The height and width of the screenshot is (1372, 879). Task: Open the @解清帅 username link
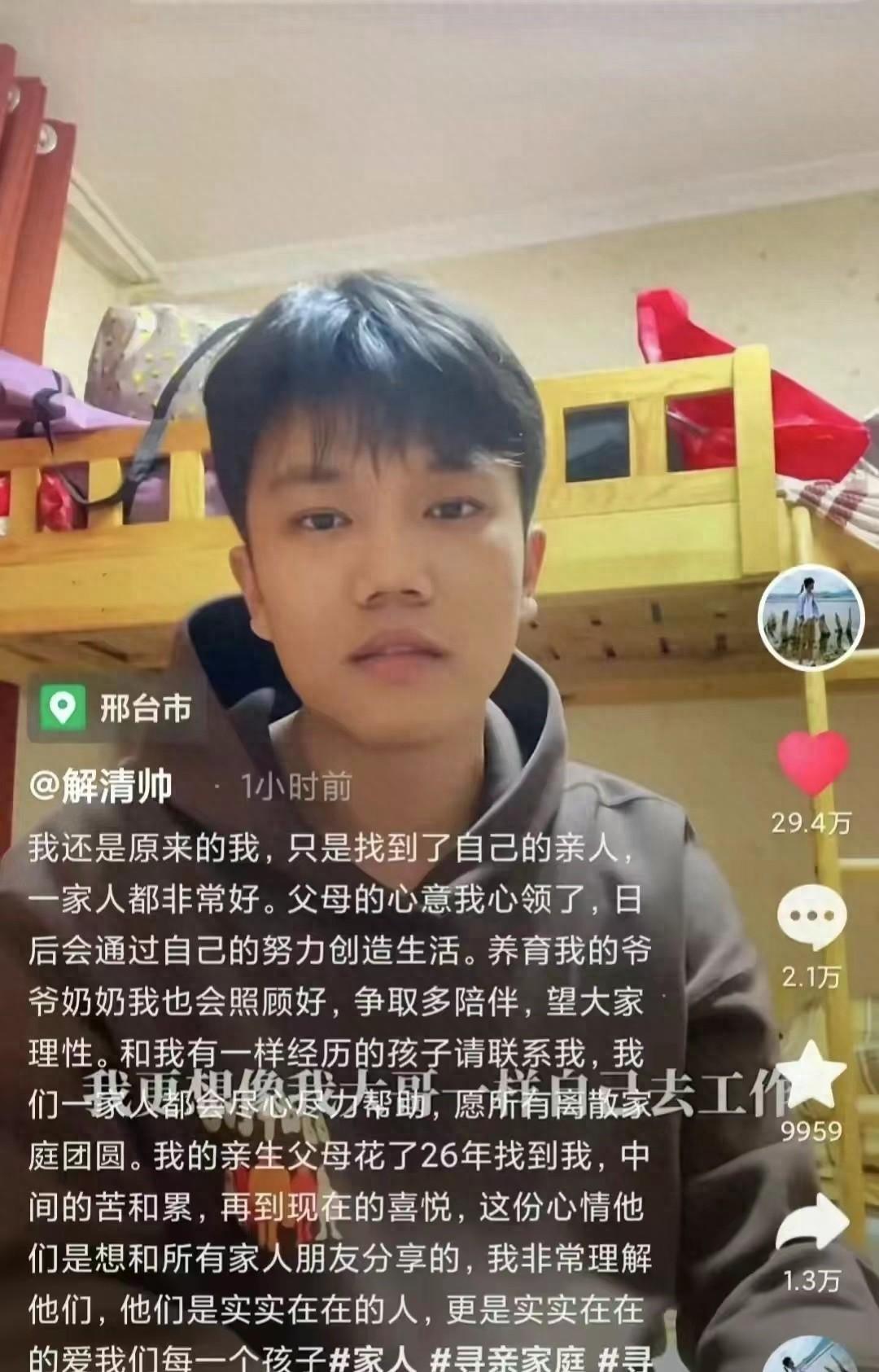[x=101, y=787]
